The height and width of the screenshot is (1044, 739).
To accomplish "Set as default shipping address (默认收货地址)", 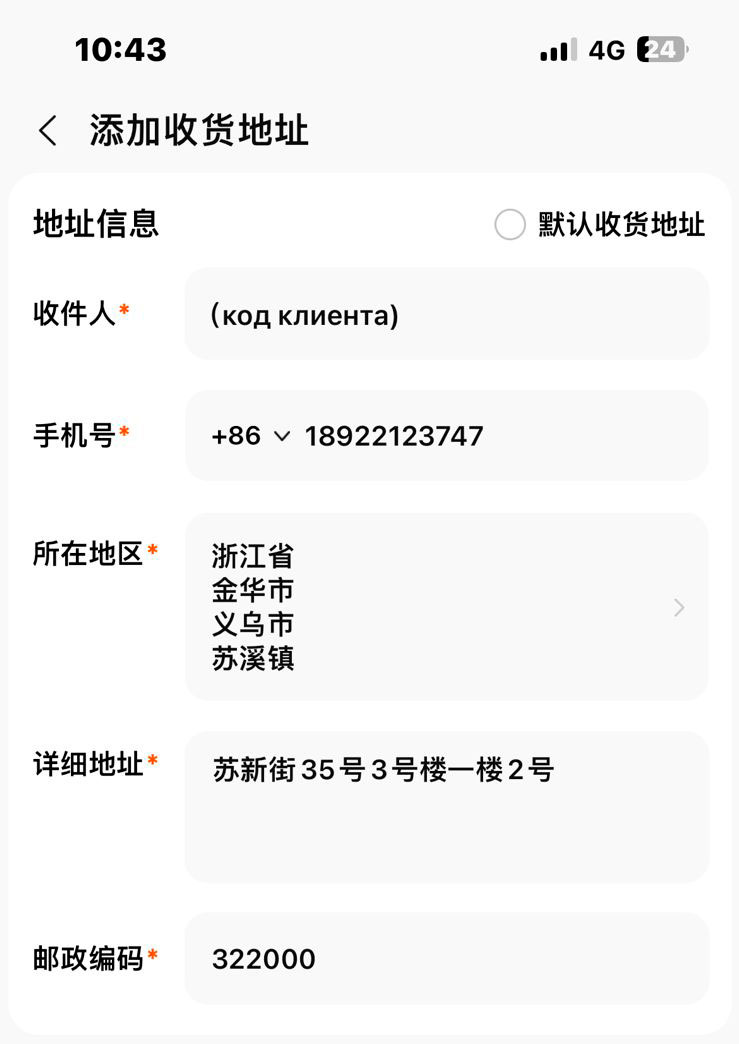I will 510,225.
